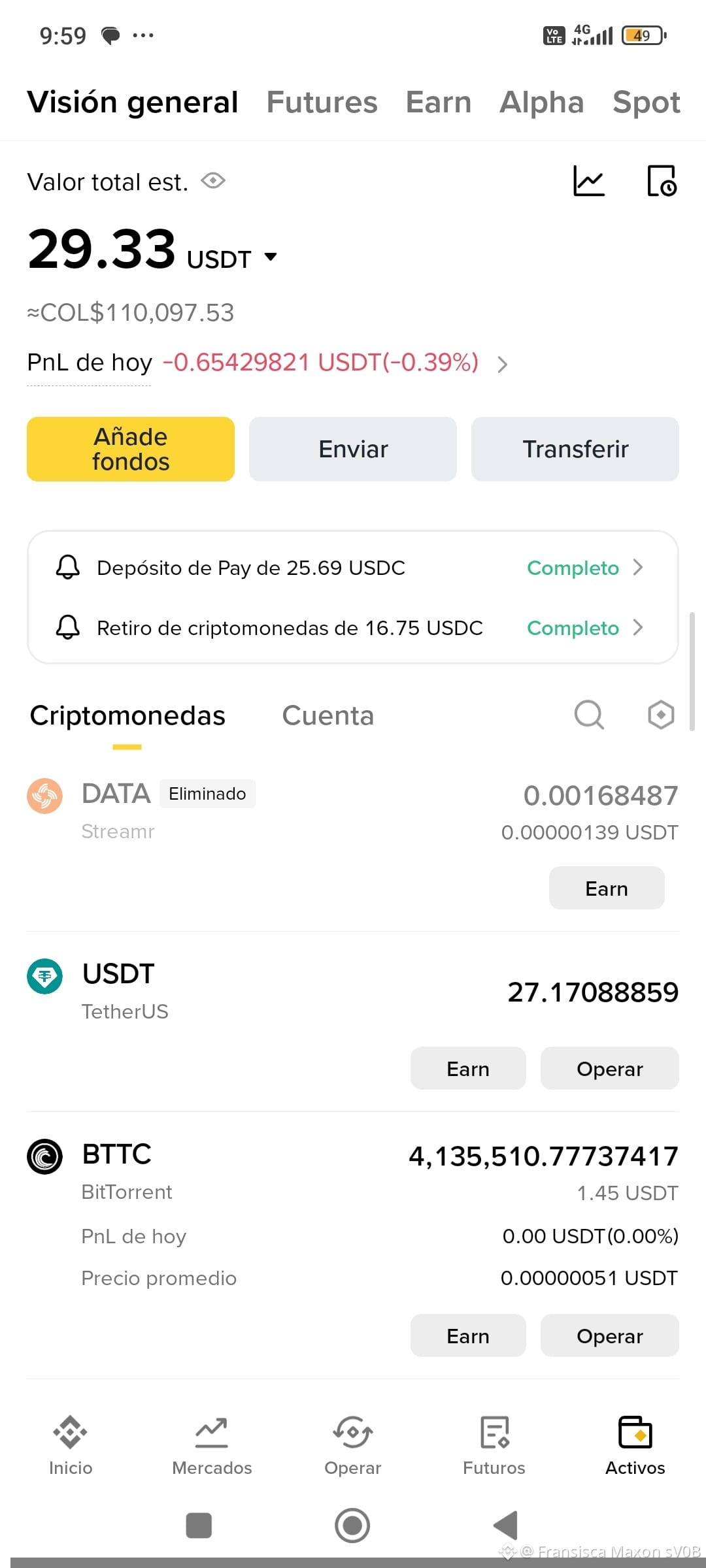Image resolution: width=706 pixels, height=1568 pixels.
Task: Switch to the Spot tab
Action: pyautogui.click(x=646, y=103)
